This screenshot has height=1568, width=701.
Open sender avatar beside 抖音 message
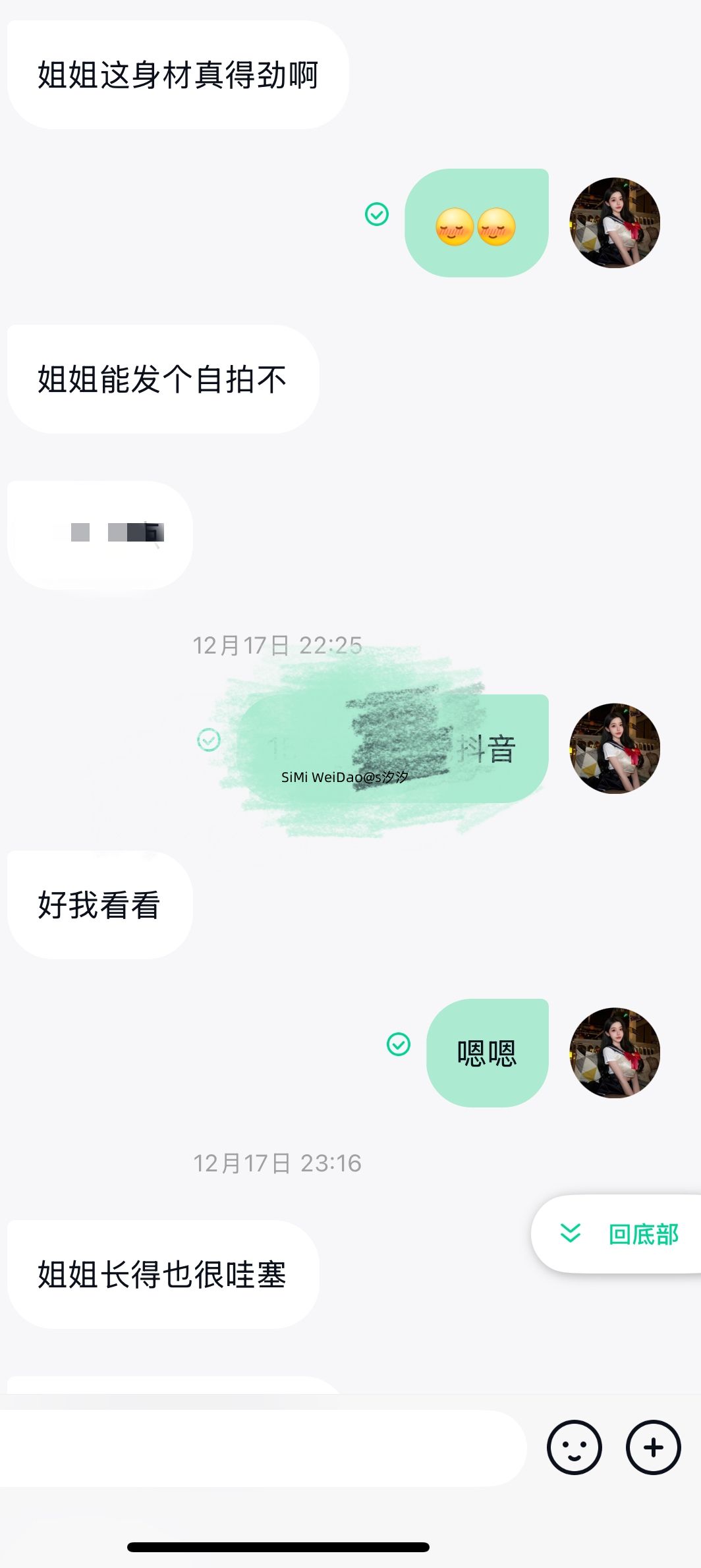click(614, 748)
